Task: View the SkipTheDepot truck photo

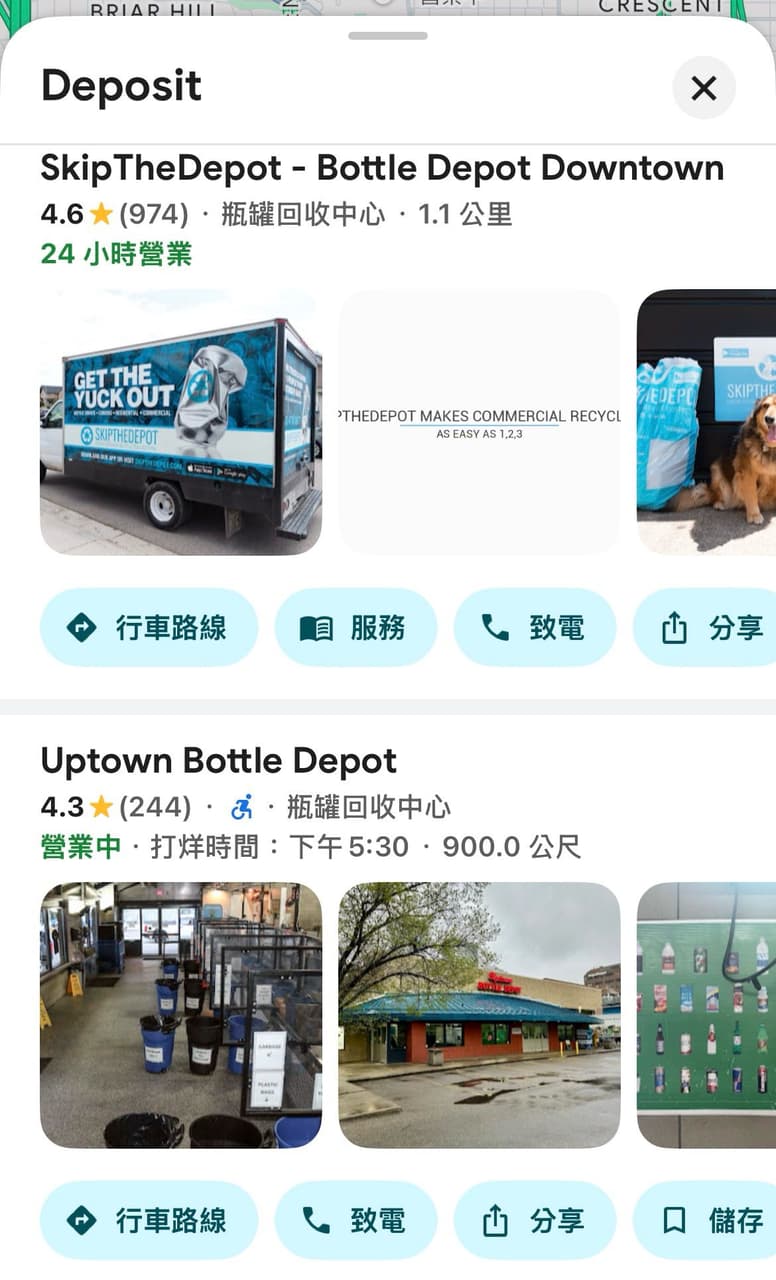Action: (181, 422)
